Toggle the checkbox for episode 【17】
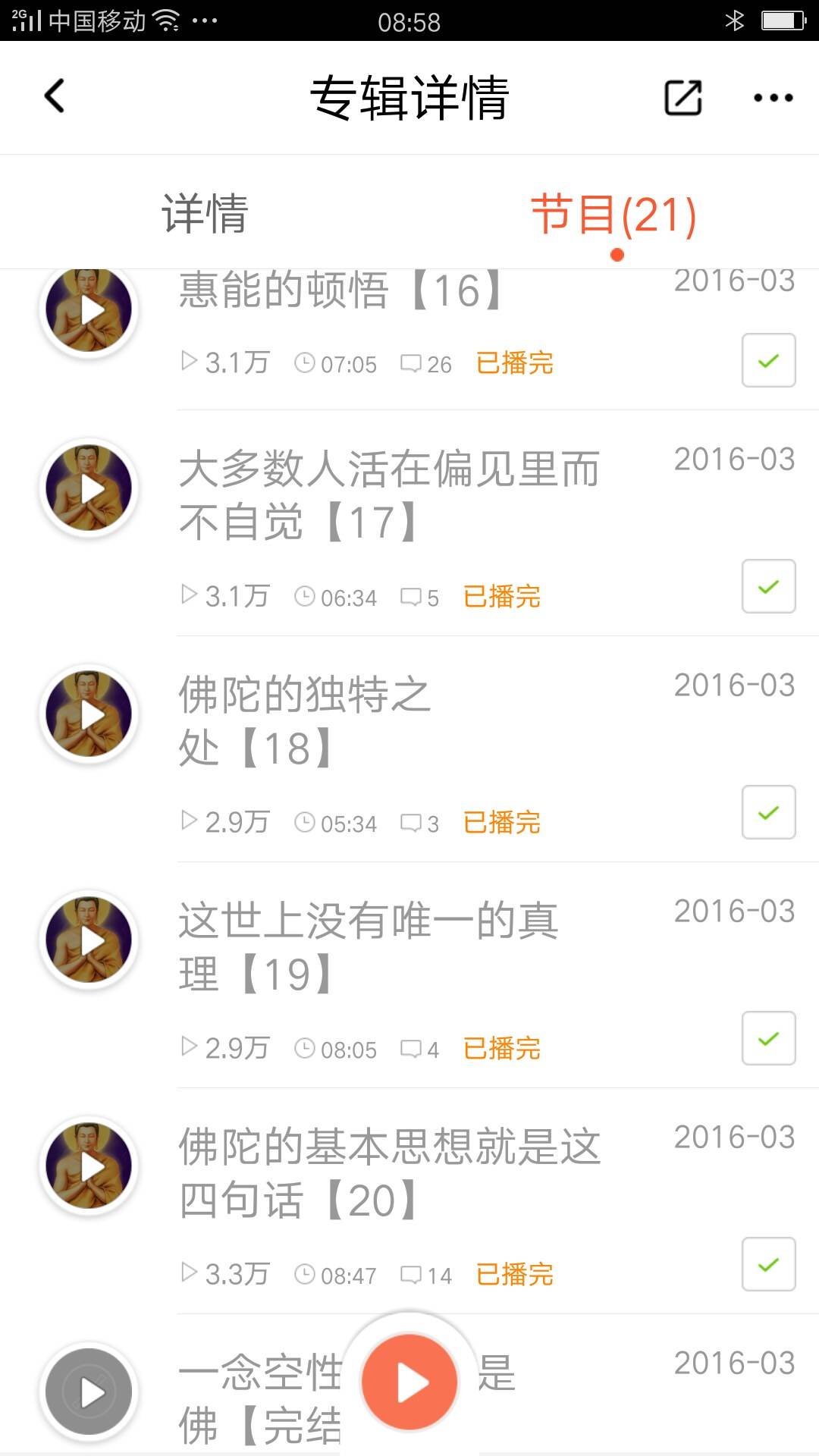Viewport: 819px width, 1456px height. (x=768, y=586)
